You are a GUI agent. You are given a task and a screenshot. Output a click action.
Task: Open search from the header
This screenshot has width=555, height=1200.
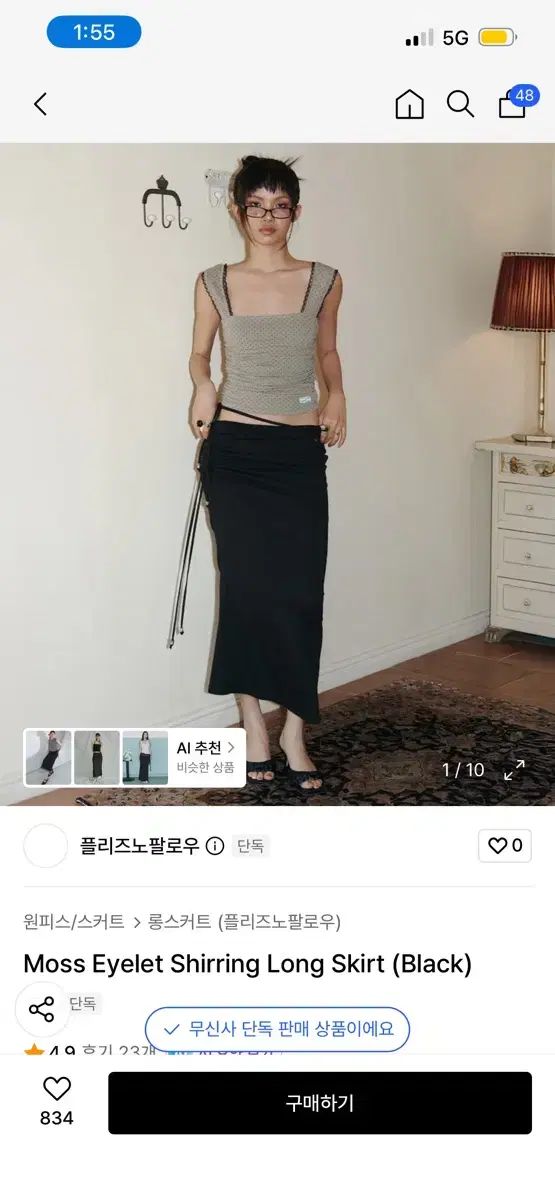(x=460, y=104)
